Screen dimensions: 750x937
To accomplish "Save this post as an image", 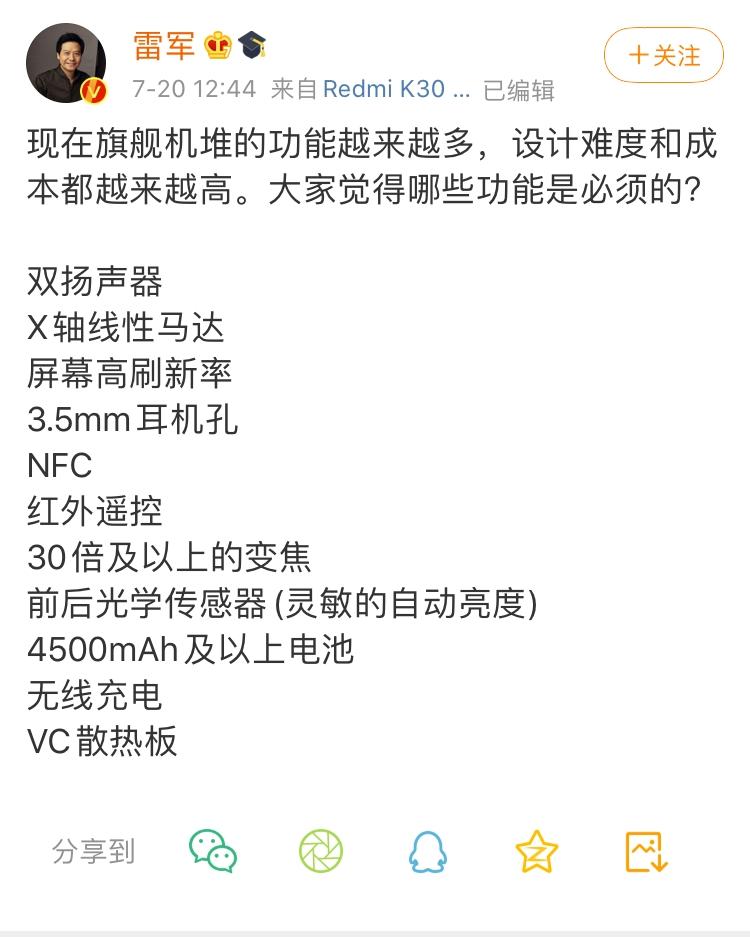I will (646, 851).
